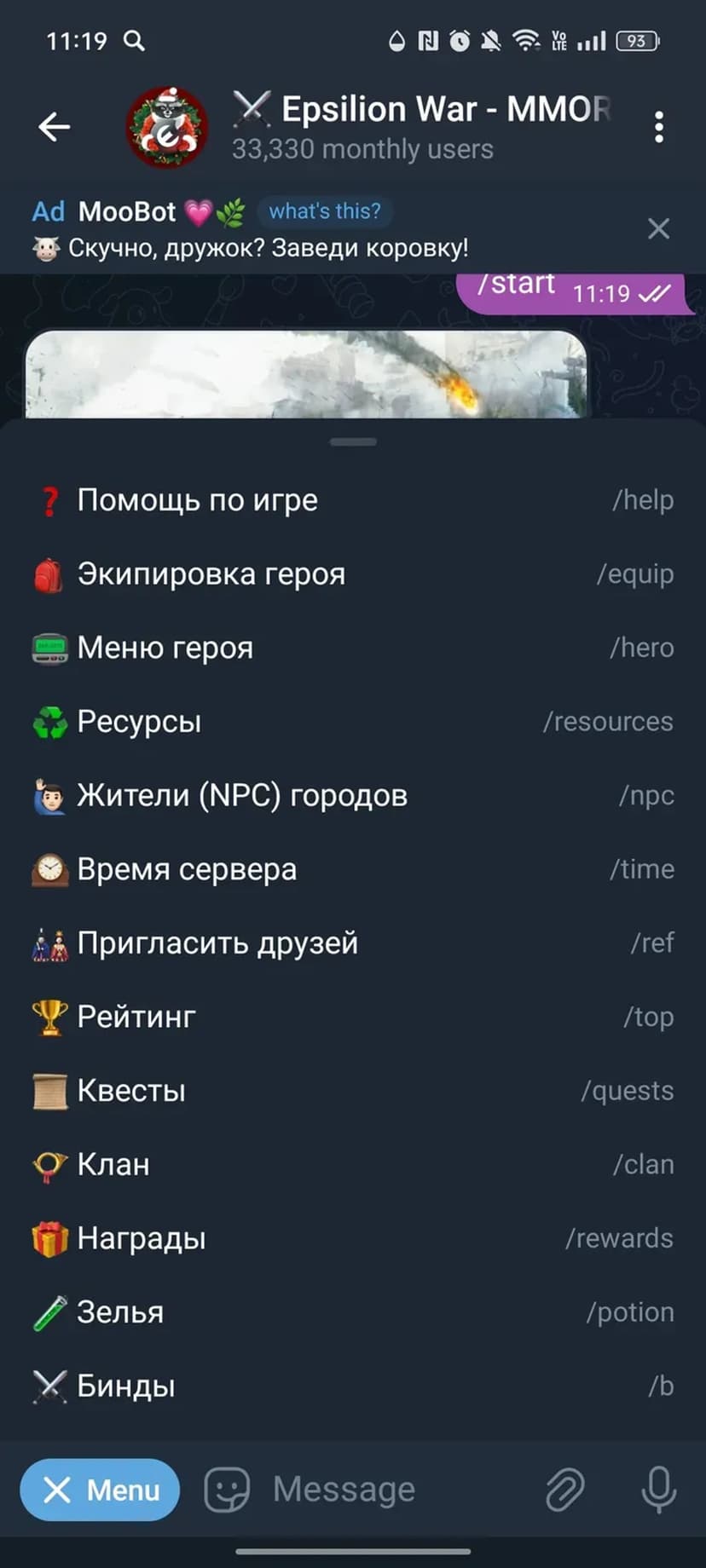The width and height of the screenshot is (706, 1568).
Task: Choose Жители (NPC) городов command
Action: [x=353, y=796]
